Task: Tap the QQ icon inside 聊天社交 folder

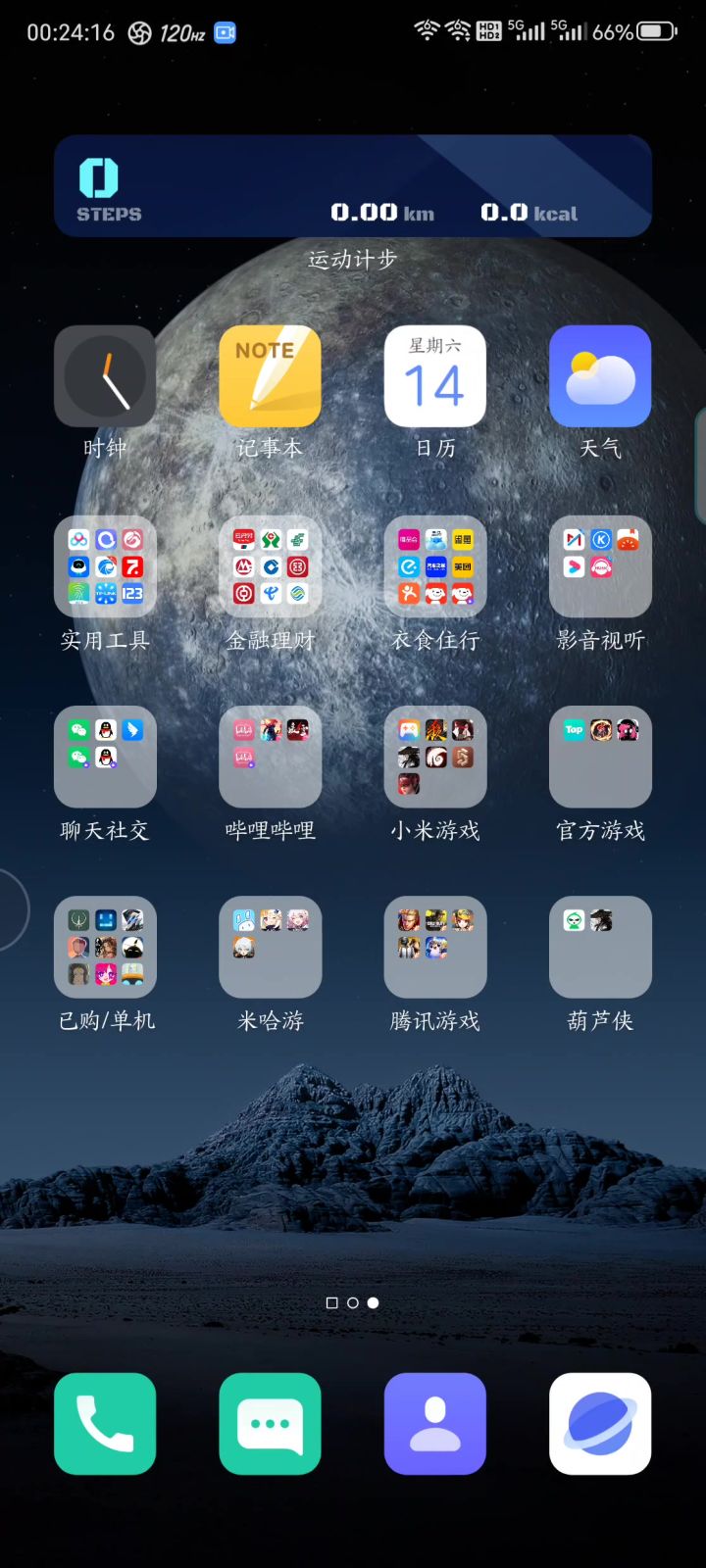Action: tap(106, 730)
